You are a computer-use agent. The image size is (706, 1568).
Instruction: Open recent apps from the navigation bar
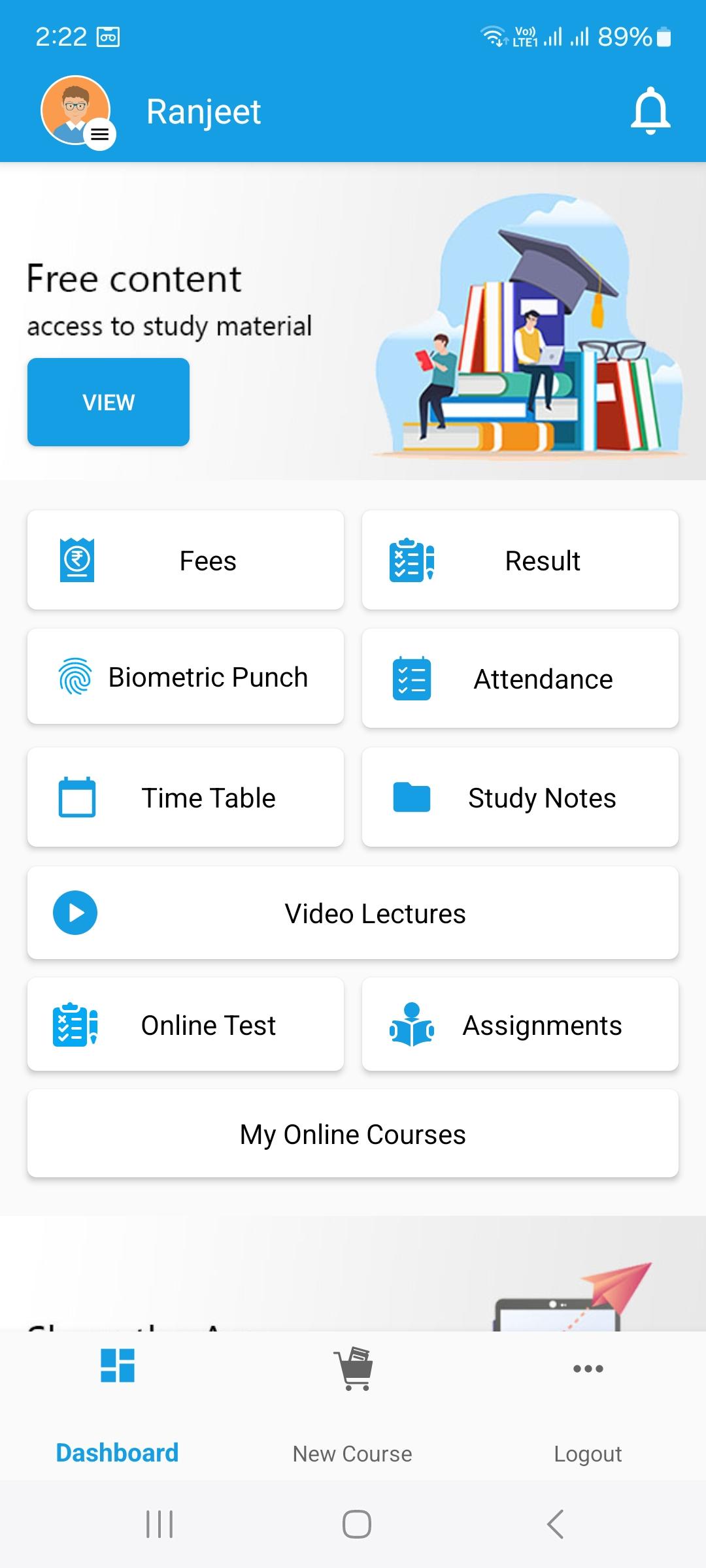(160, 1524)
